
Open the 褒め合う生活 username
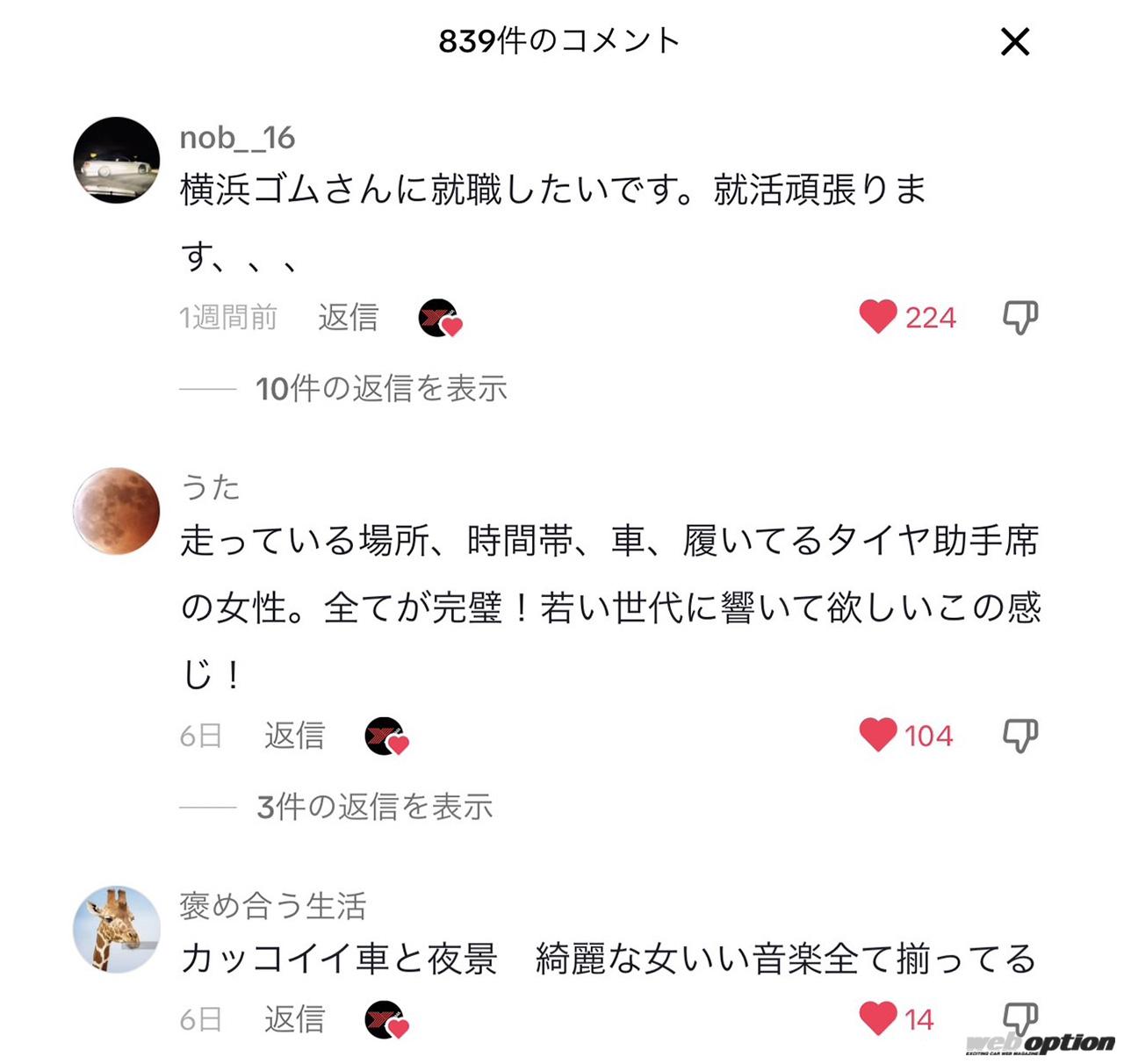tap(272, 906)
